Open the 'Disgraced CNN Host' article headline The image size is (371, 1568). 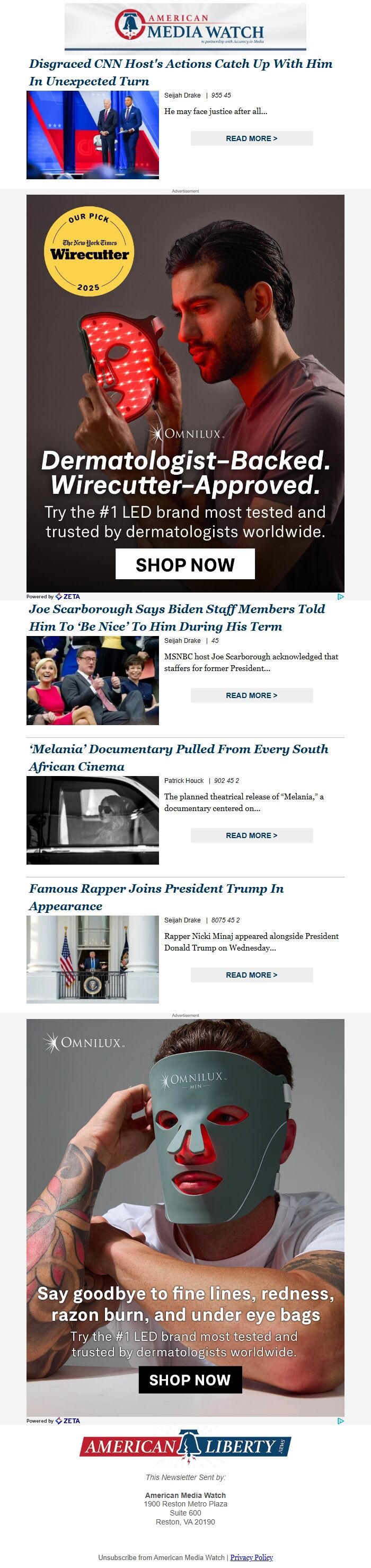tap(181, 72)
